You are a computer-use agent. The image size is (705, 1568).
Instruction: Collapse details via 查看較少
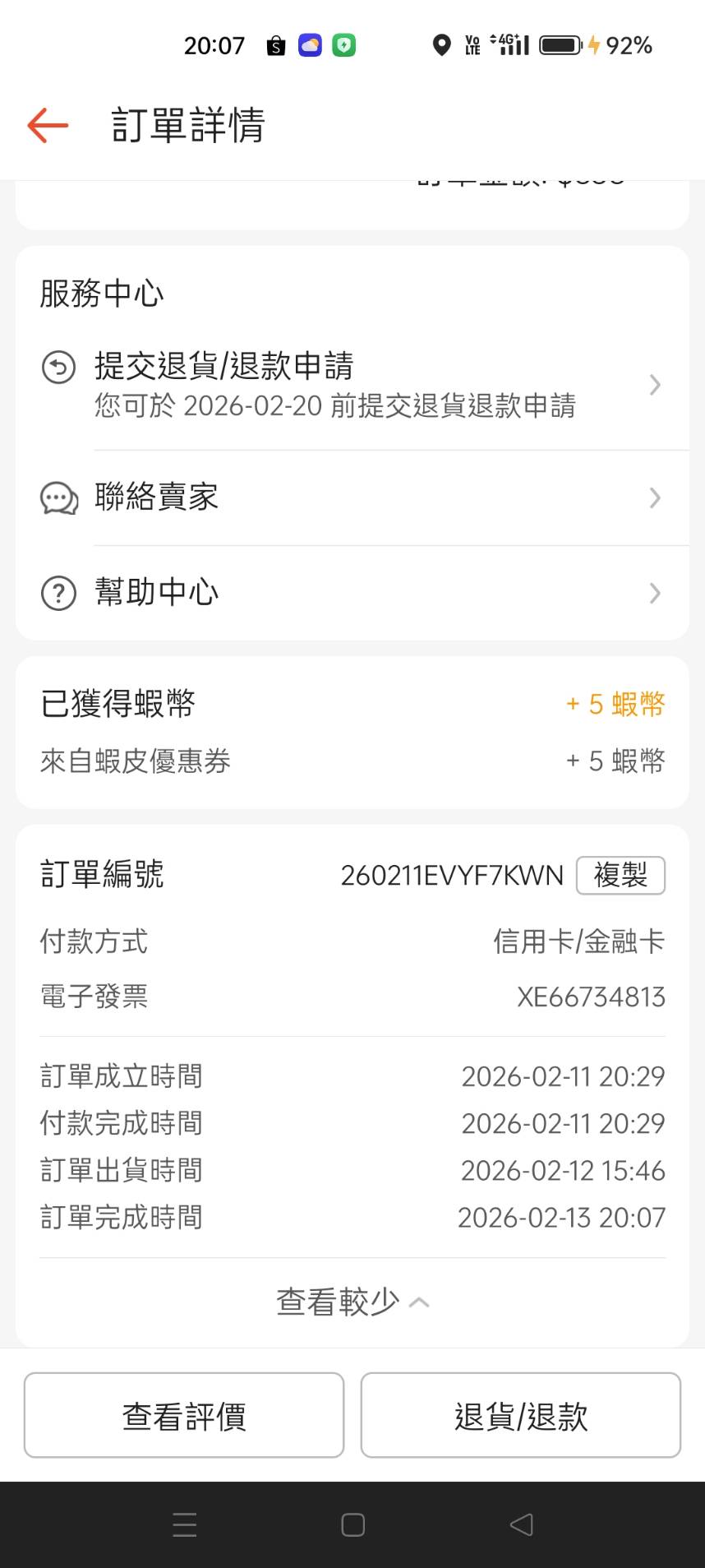point(352,1302)
